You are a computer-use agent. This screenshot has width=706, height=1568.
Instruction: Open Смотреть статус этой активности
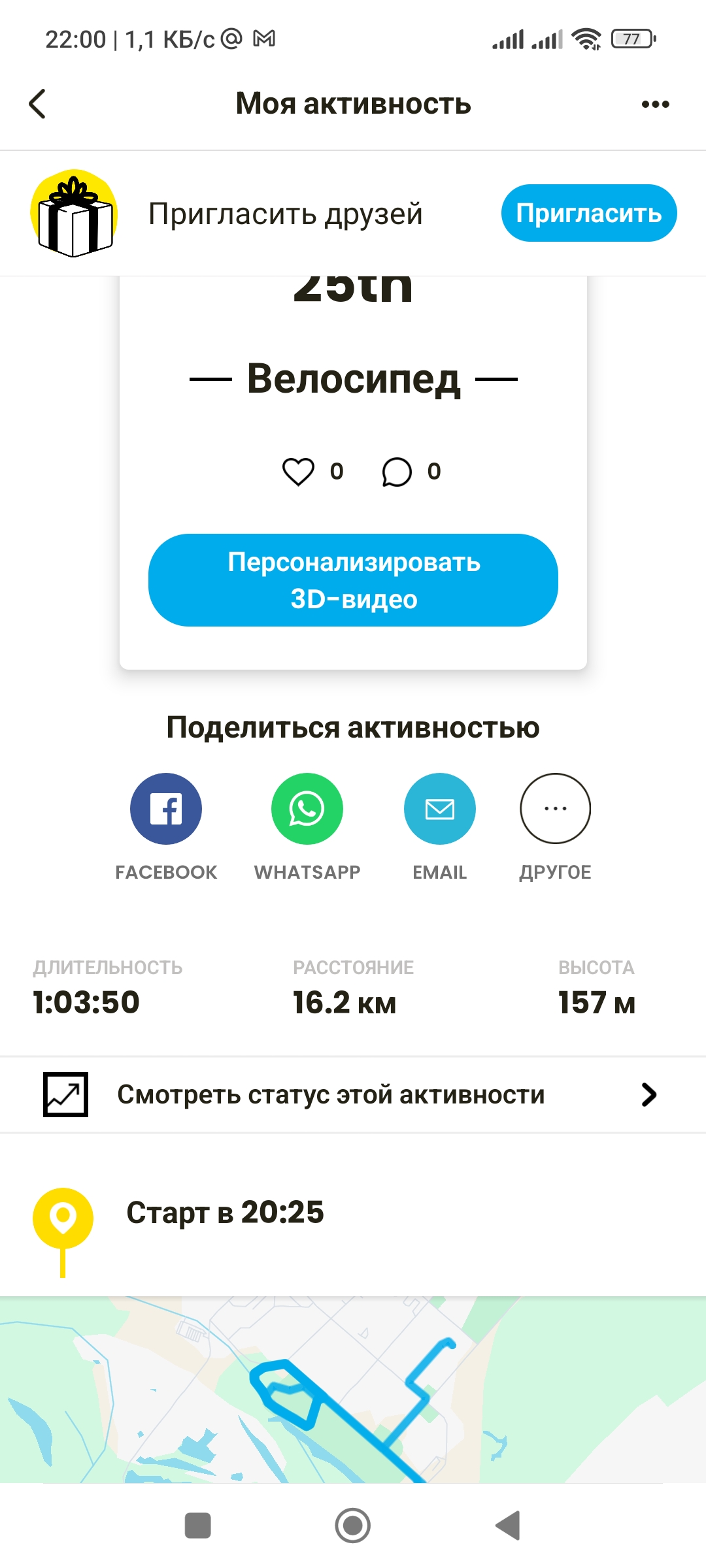pyautogui.click(x=353, y=1094)
